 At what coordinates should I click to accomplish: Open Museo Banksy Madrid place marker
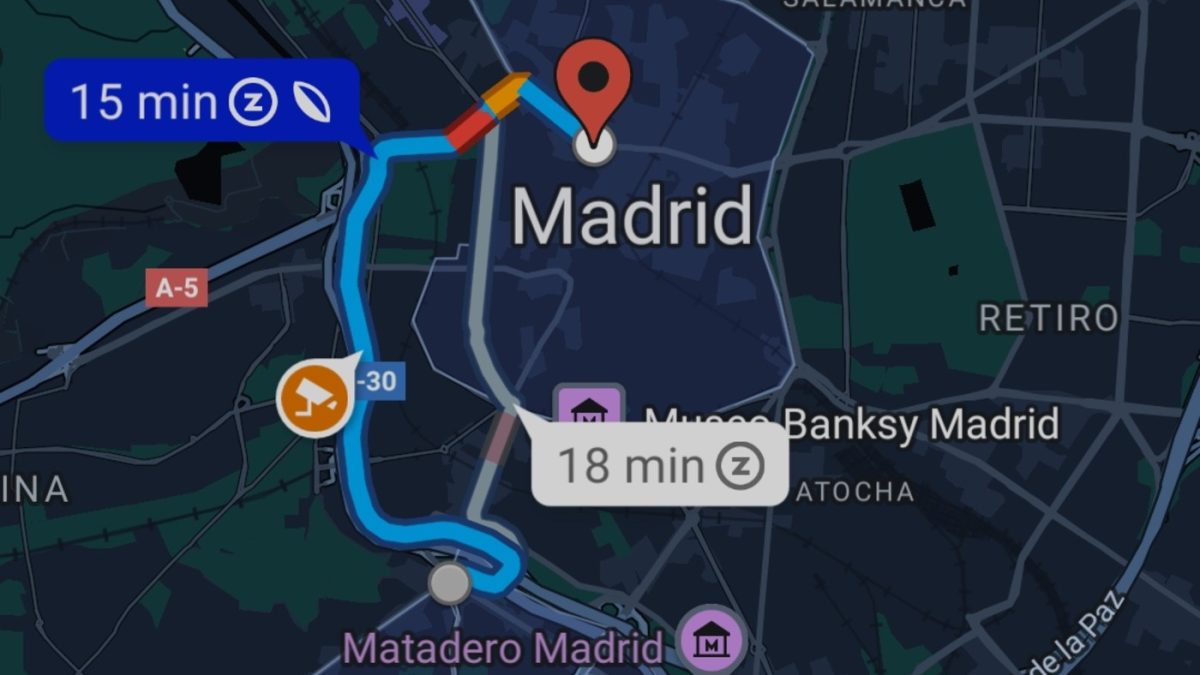tap(590, 410)
